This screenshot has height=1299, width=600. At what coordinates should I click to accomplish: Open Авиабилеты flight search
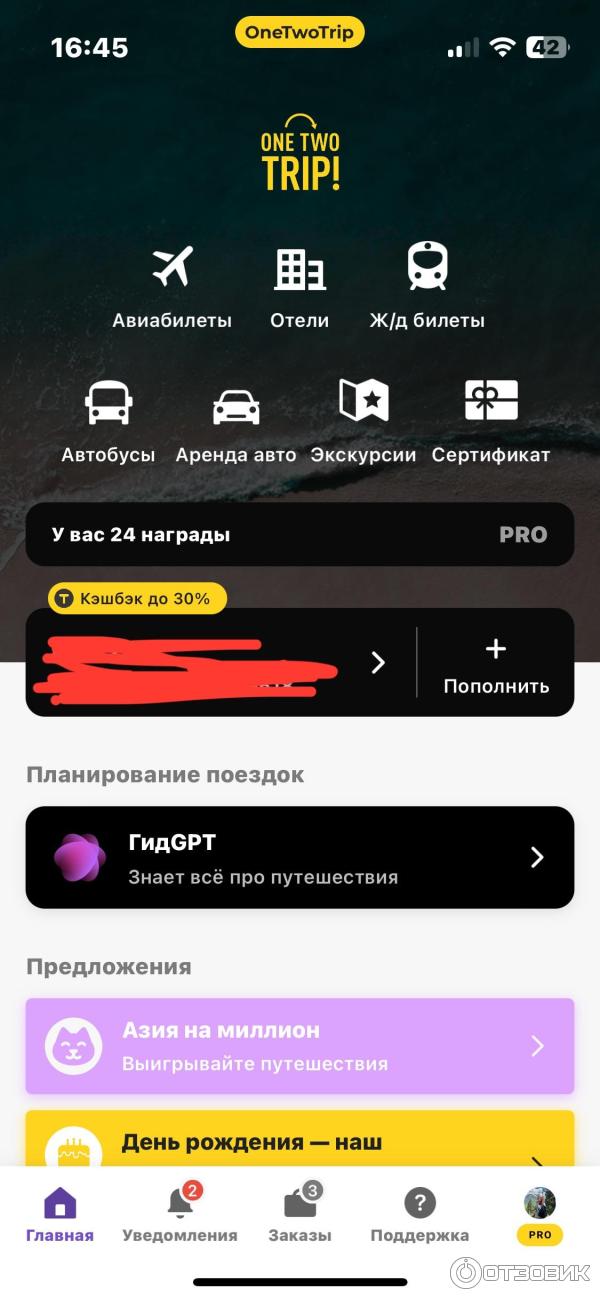(x=171, y=287)
